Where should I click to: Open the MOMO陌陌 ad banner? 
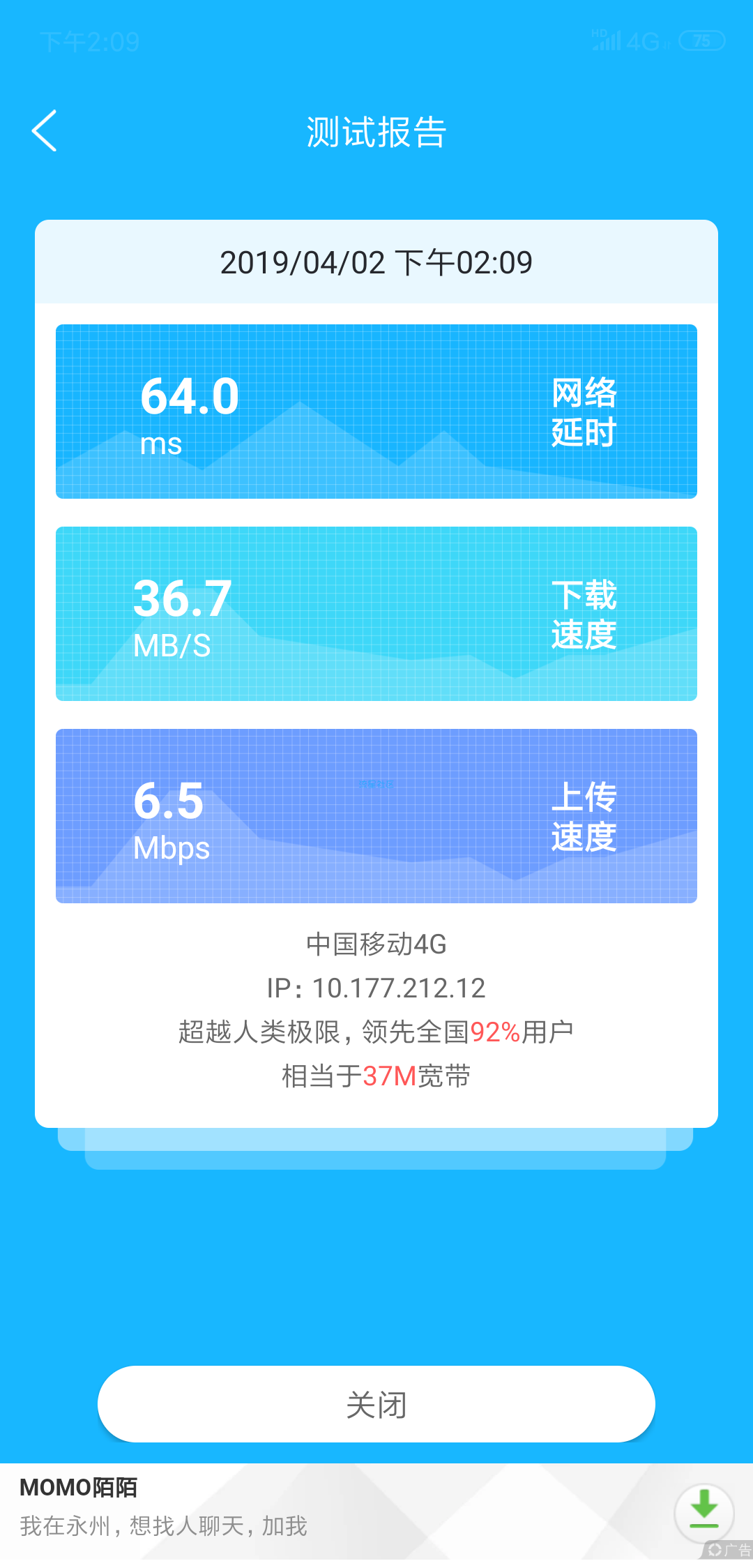click(x=376, y=1512)
